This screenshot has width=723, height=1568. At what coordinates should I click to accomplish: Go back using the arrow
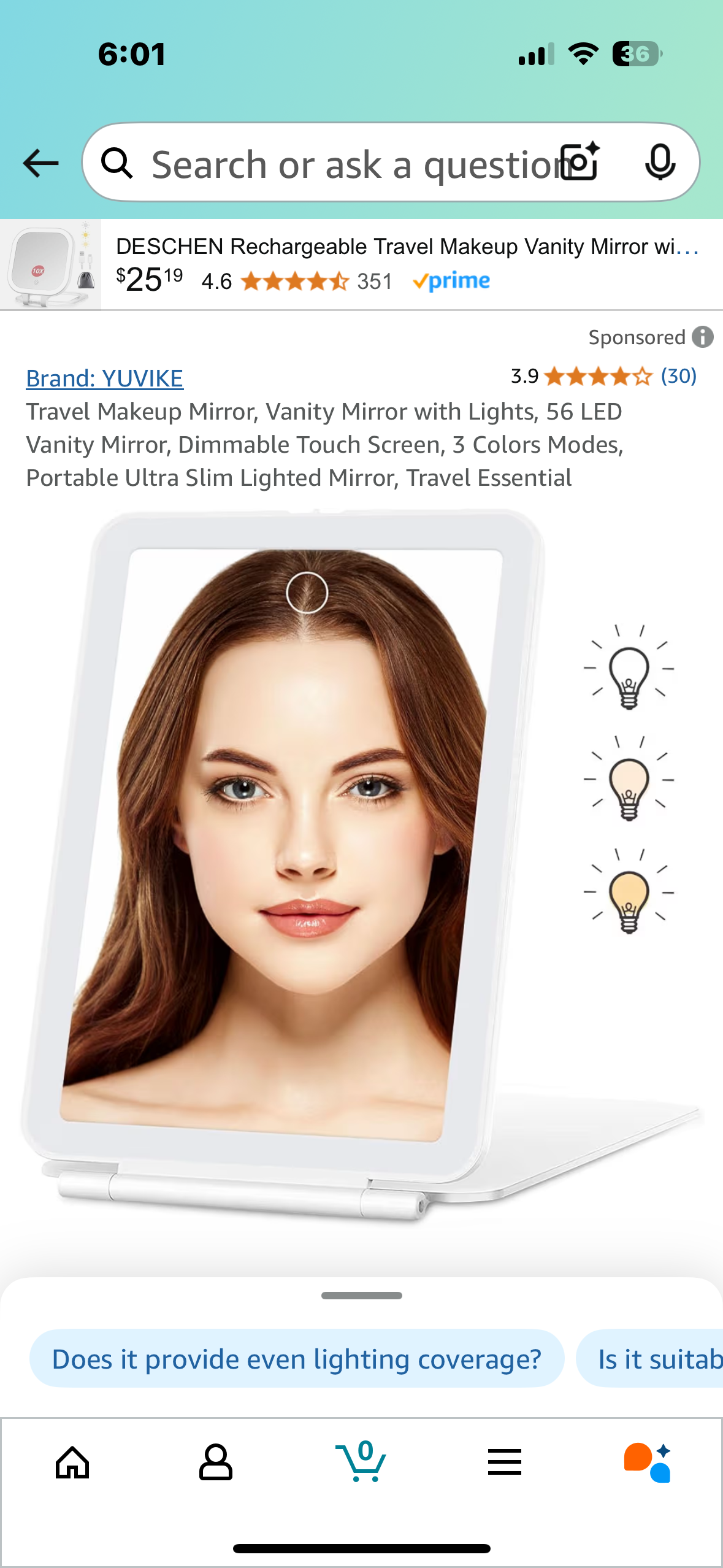(40, 163)
